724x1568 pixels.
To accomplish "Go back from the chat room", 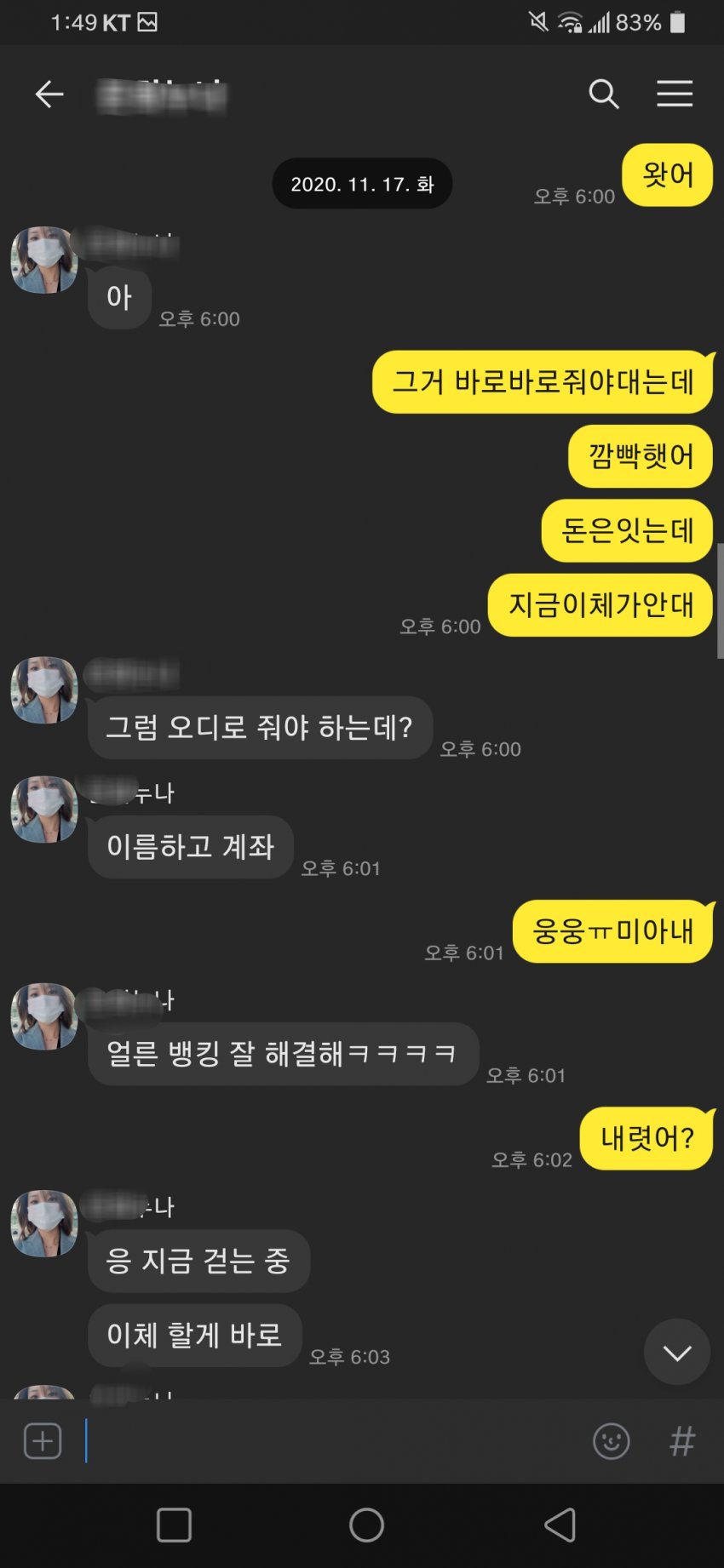I will tap(49, 94).
